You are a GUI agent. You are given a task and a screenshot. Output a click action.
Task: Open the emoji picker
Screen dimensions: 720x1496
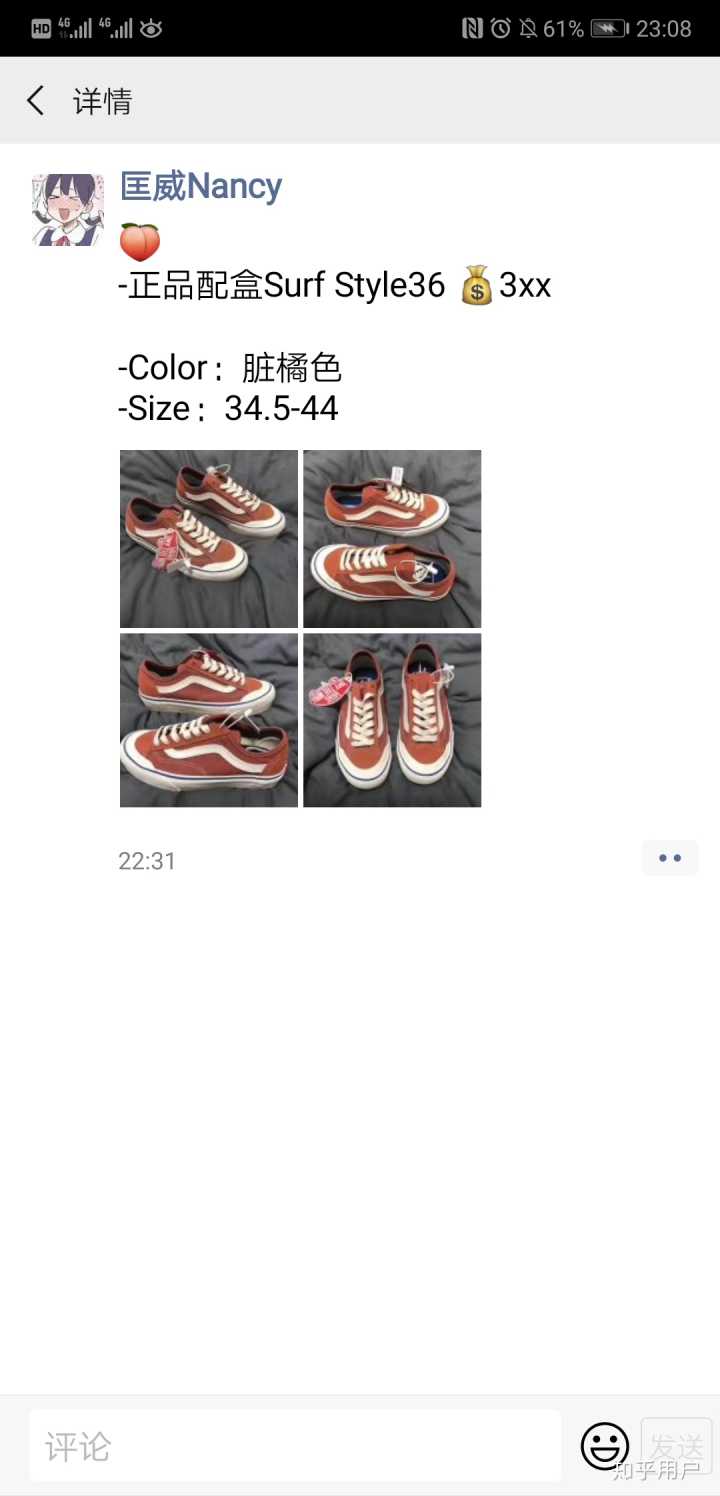pyautogui.click(x=605, y=1446)
